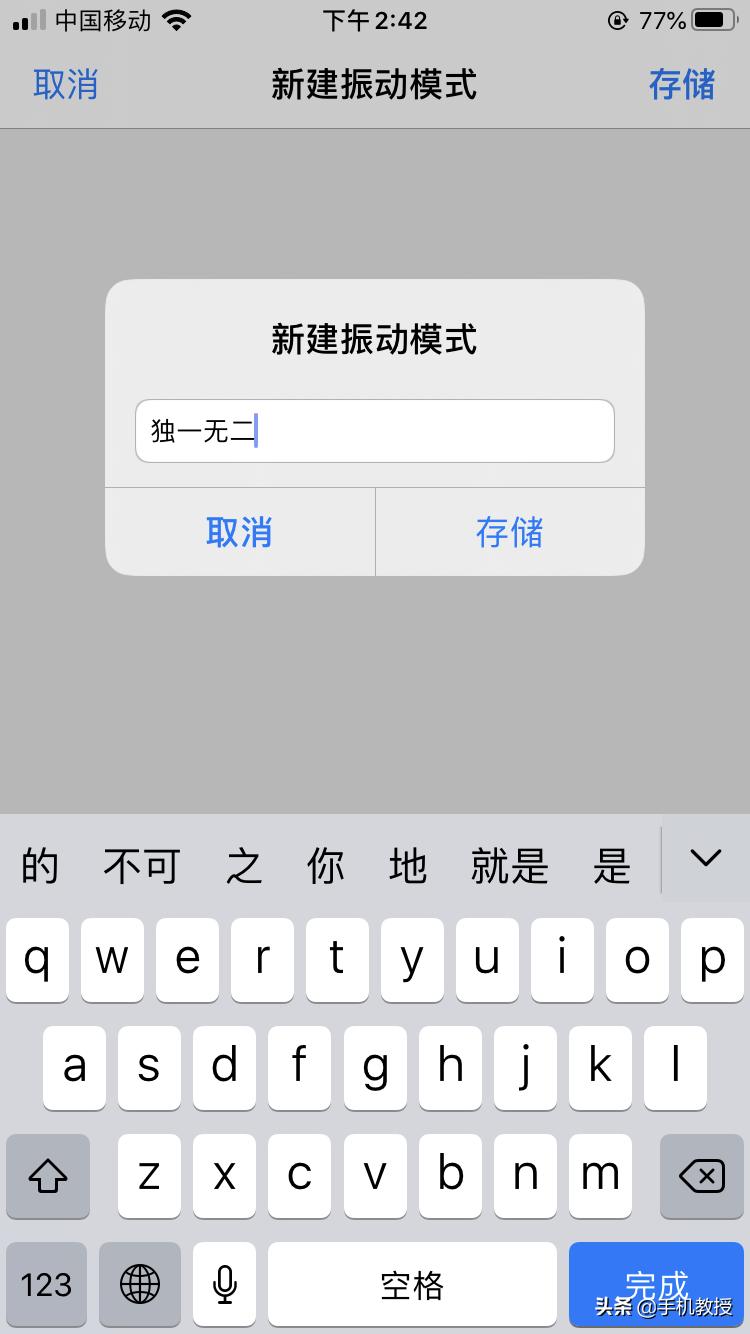Viewport: 750px width, 1334px height.
Task: Tap 存储 in the top navigation bar
Action: pos(681,84)
